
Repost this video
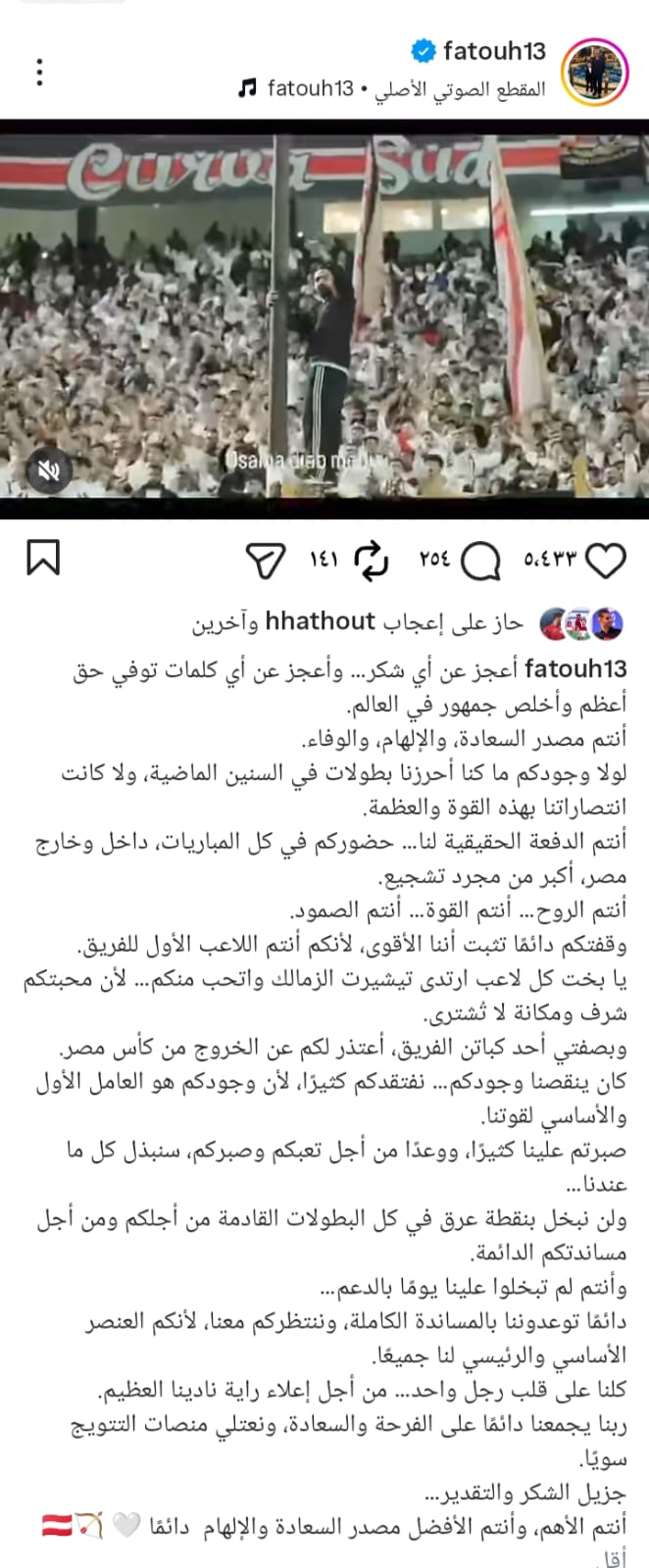(371, 562)
